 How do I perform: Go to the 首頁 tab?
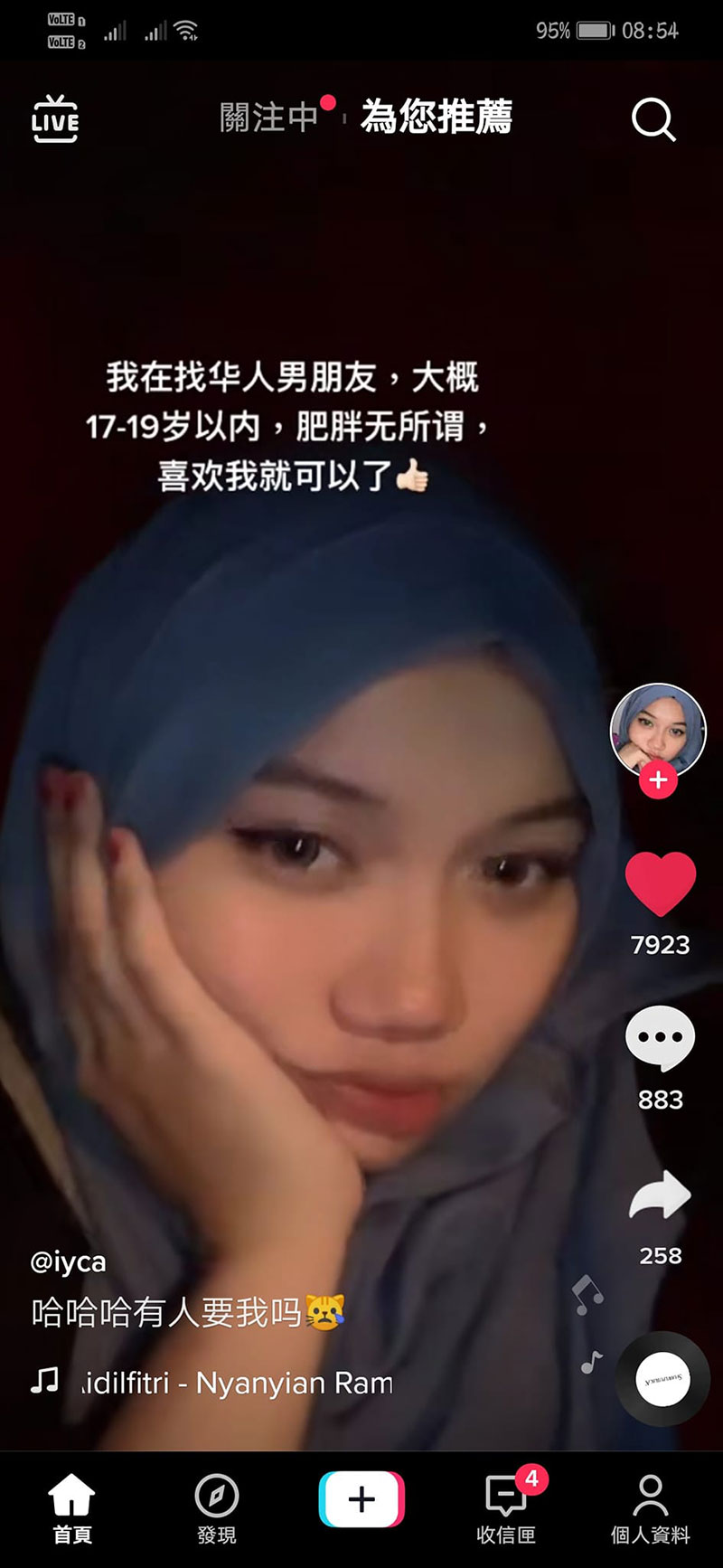tap(71, 1506)
